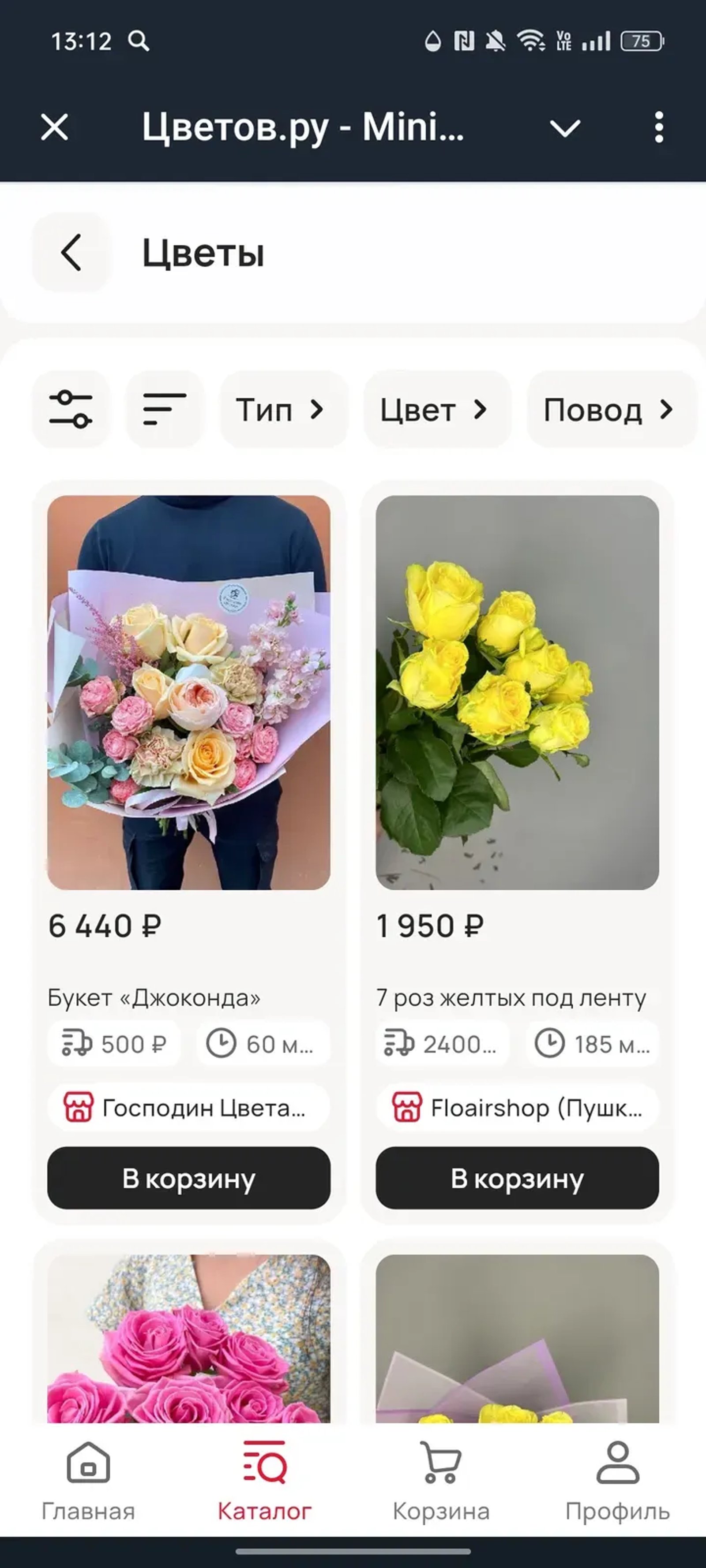
Task: Open Floairshop shop via store icon
Action: click(x=517, y=1107)
